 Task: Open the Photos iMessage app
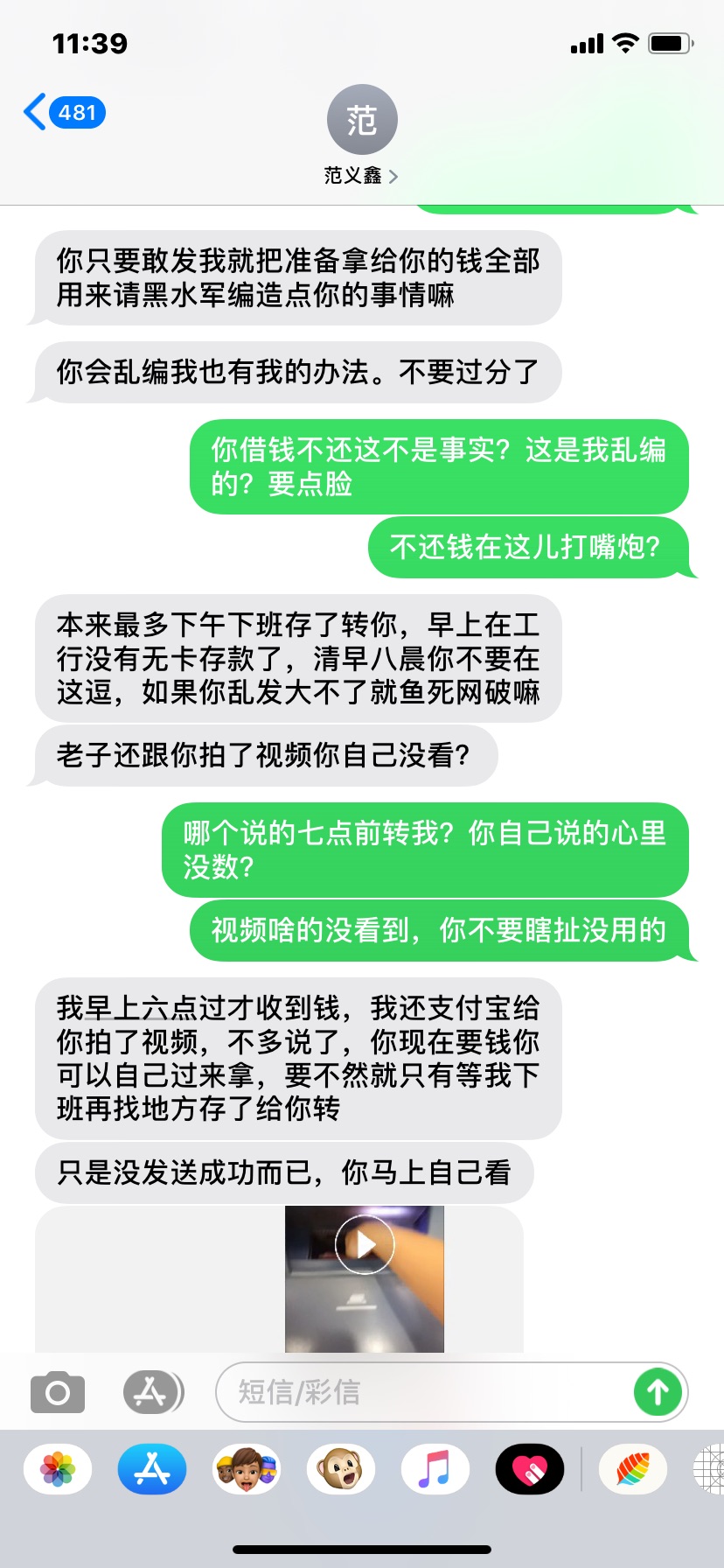point(58,1469)
